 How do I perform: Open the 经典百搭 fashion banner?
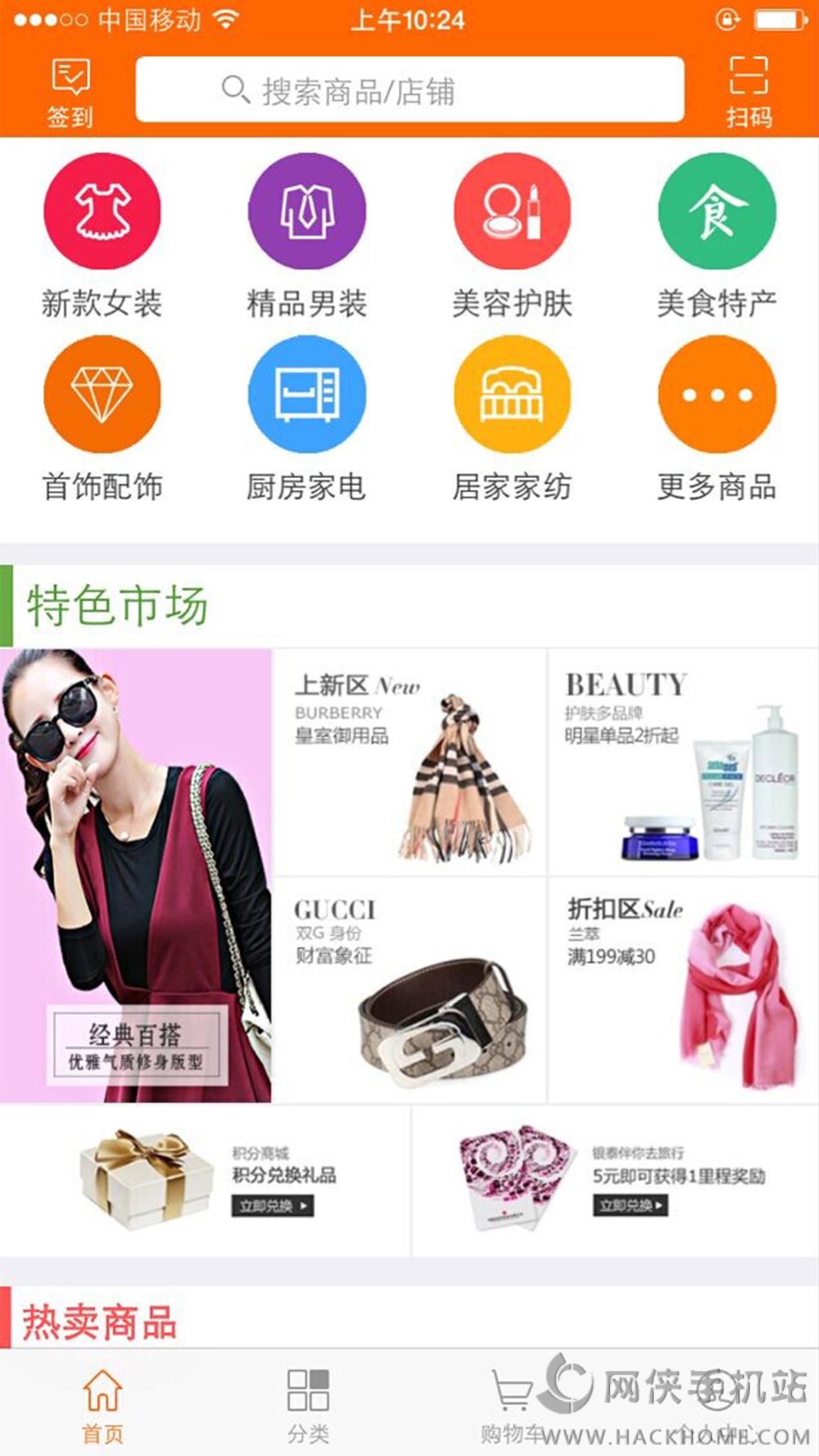click(x=135, y=876)
